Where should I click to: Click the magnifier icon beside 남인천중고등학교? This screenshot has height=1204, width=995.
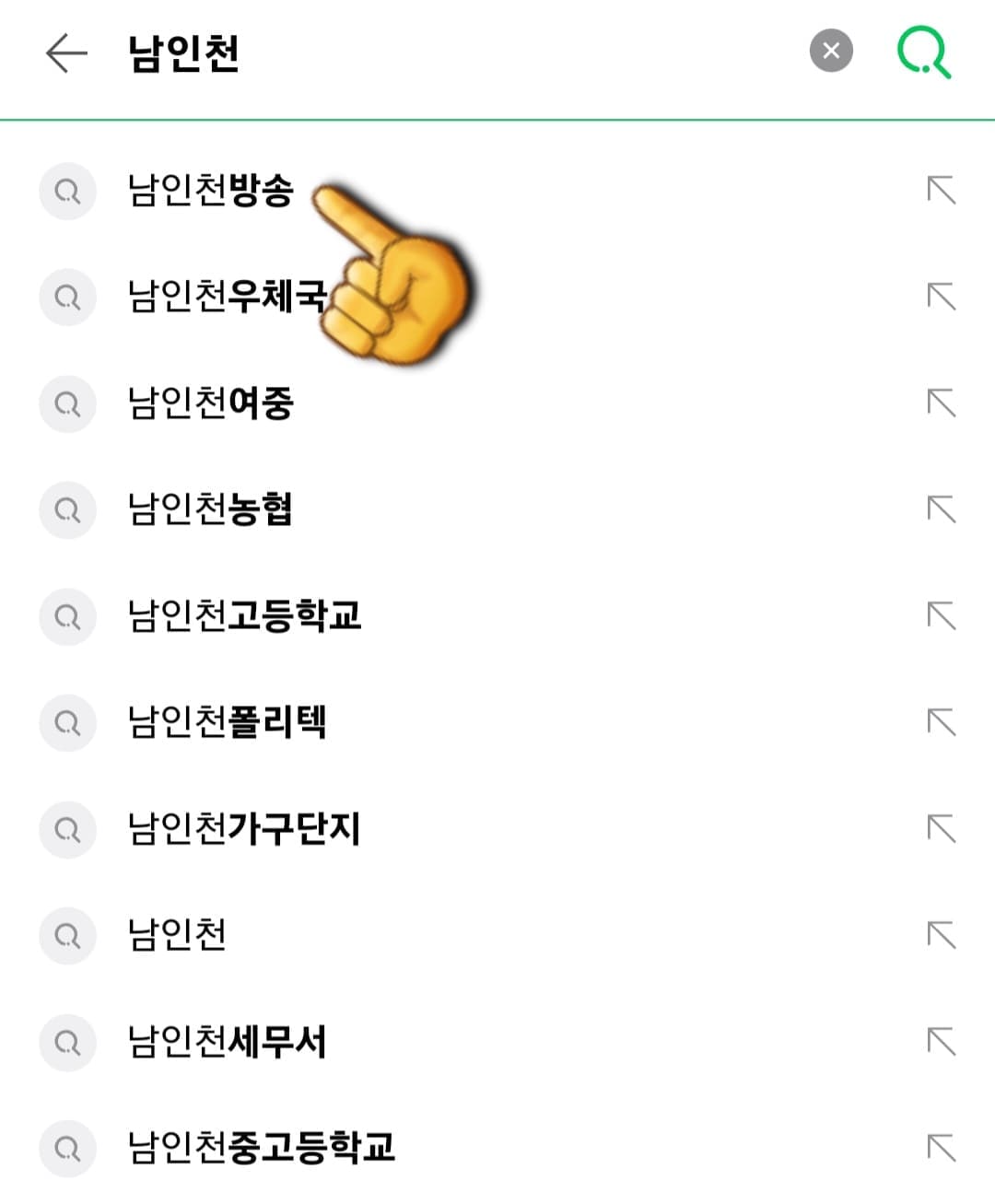(66, 1149)
